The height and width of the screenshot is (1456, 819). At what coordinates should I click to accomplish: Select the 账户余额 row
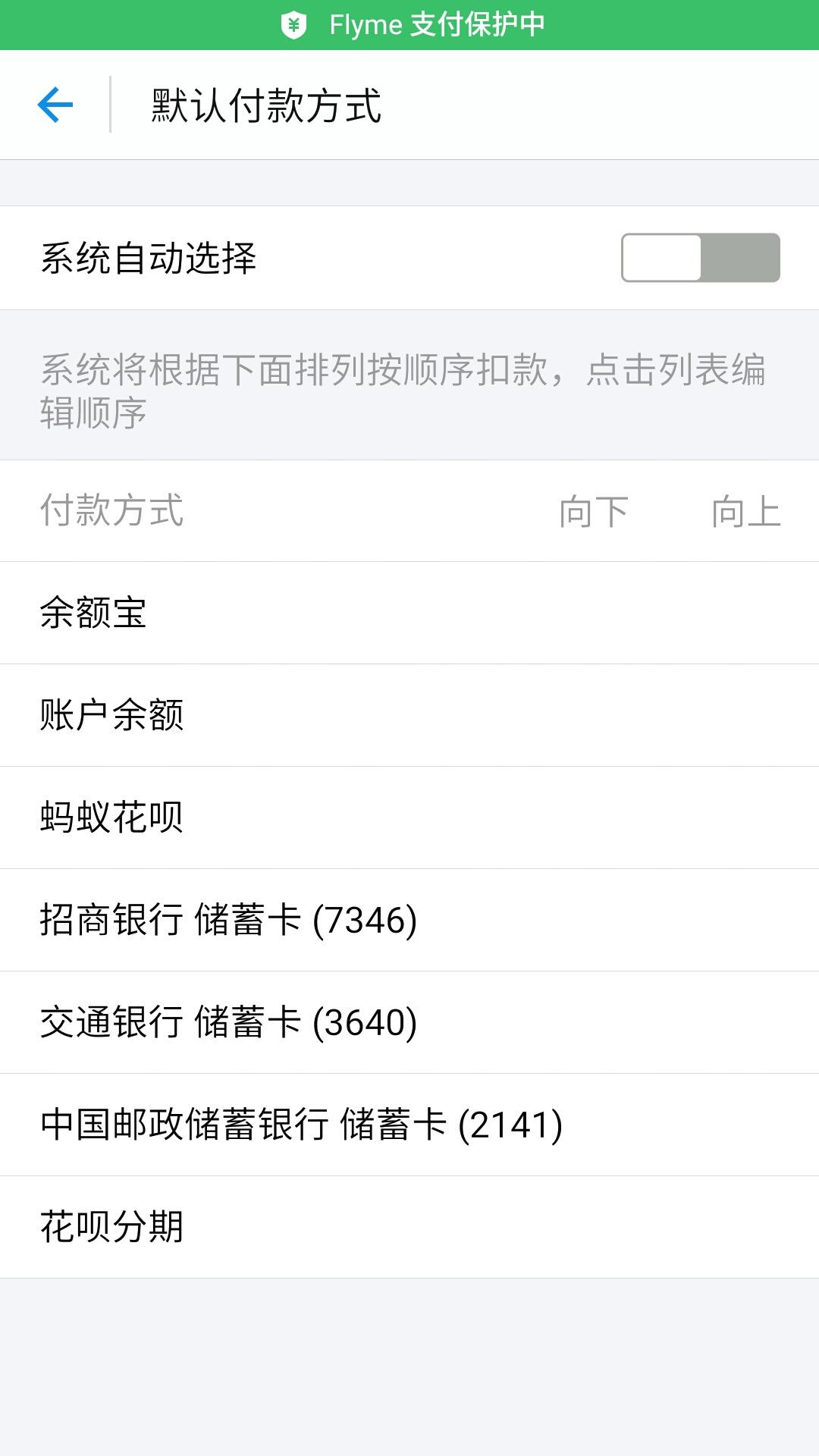point(409,715)
